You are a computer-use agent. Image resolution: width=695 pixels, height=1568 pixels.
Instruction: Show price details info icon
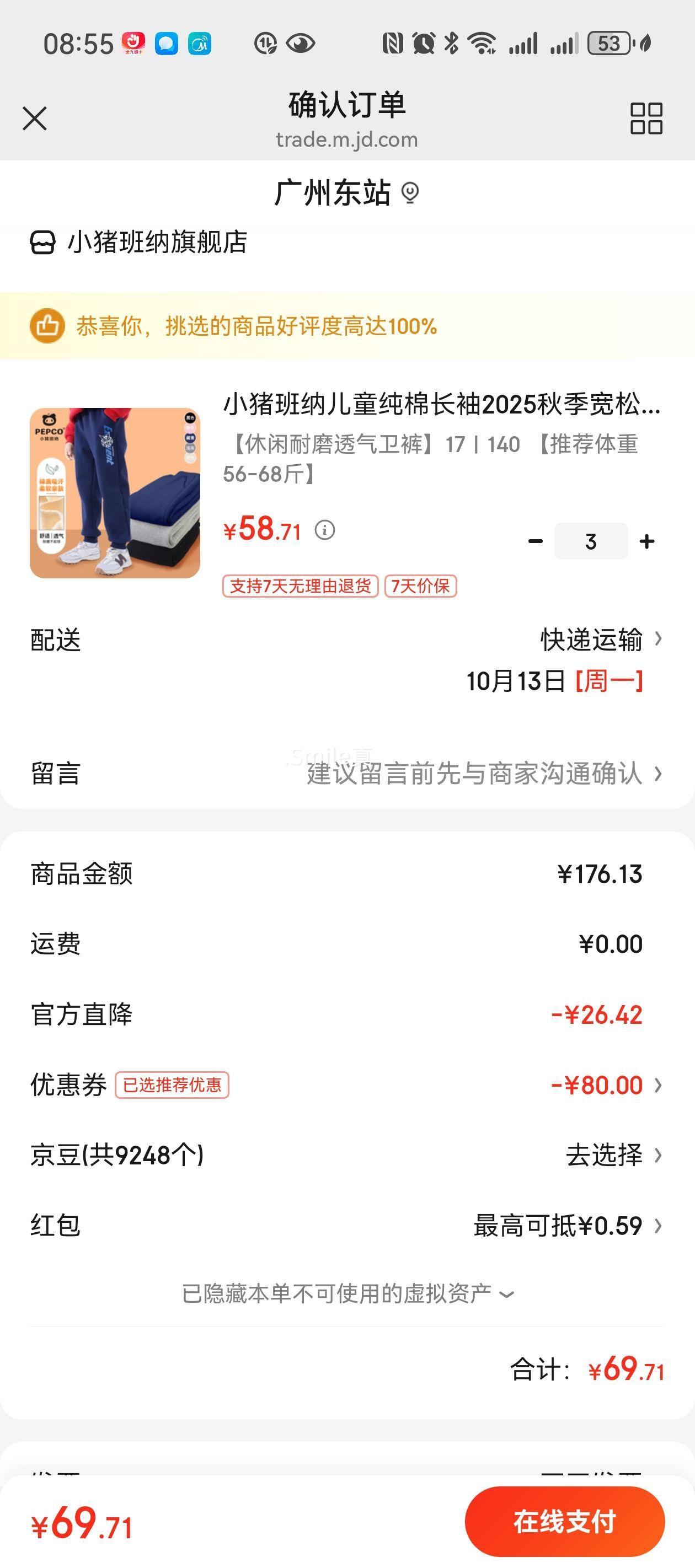(325, 531)
